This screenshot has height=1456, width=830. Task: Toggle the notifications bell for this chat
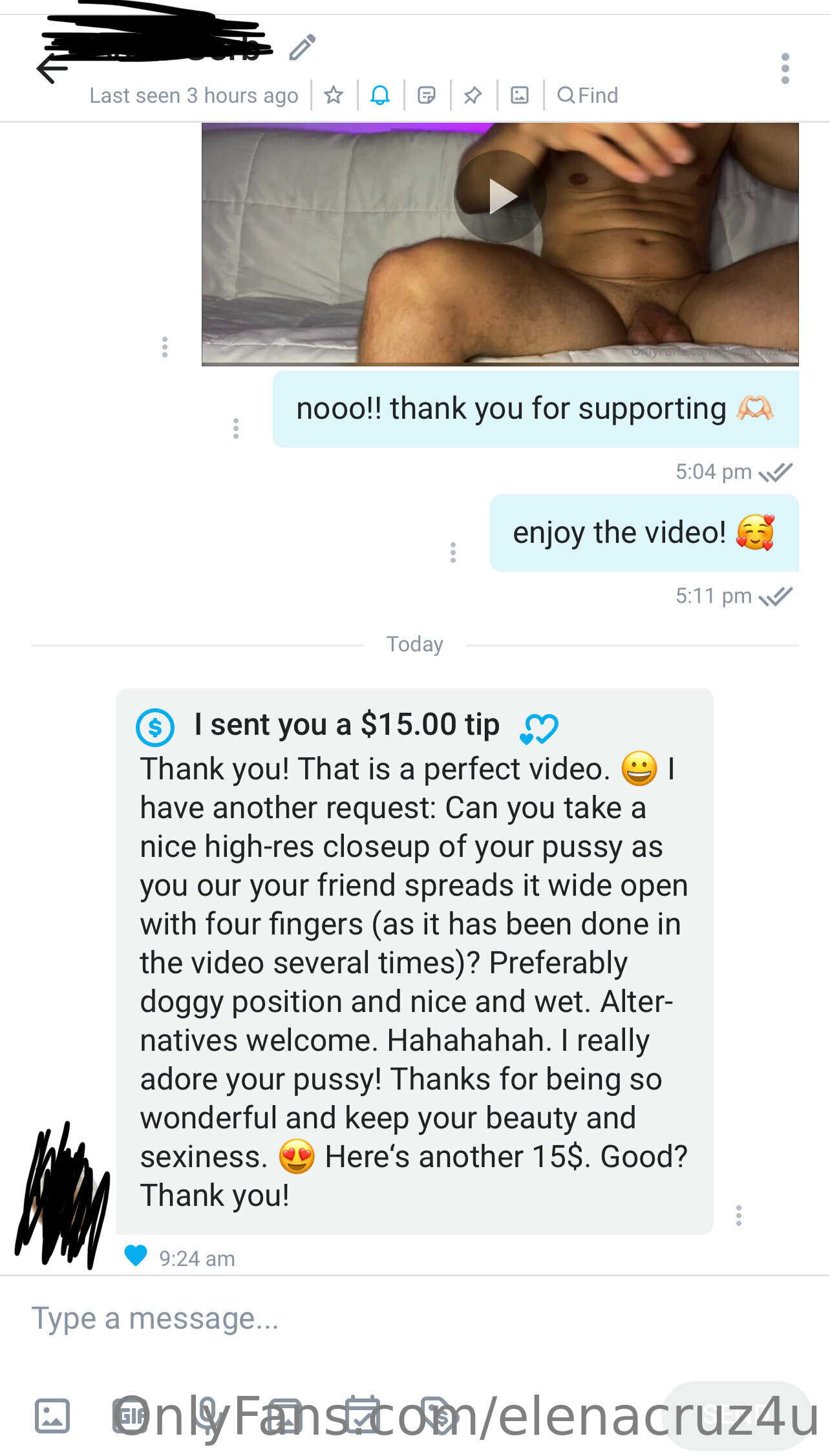(380, 96)
